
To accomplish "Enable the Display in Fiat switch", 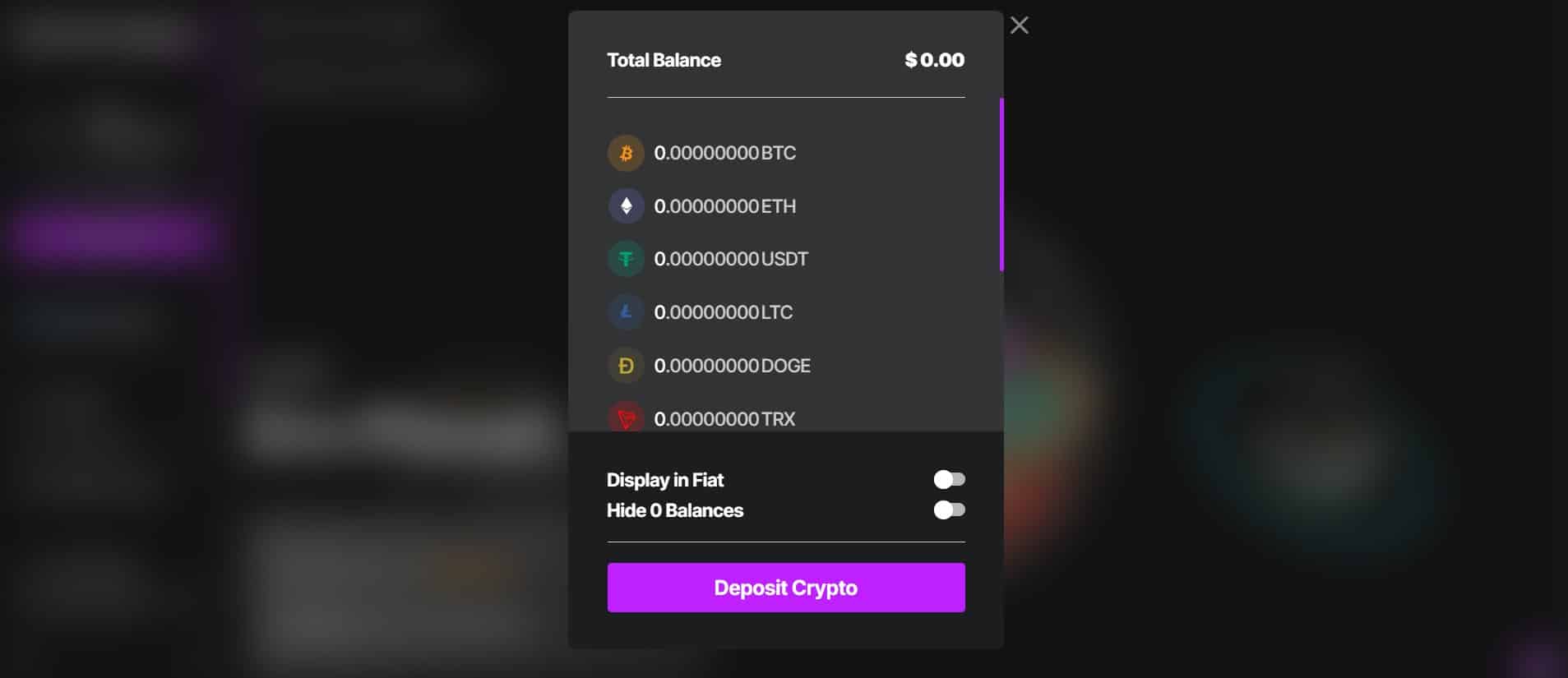I will coord(949,479).
